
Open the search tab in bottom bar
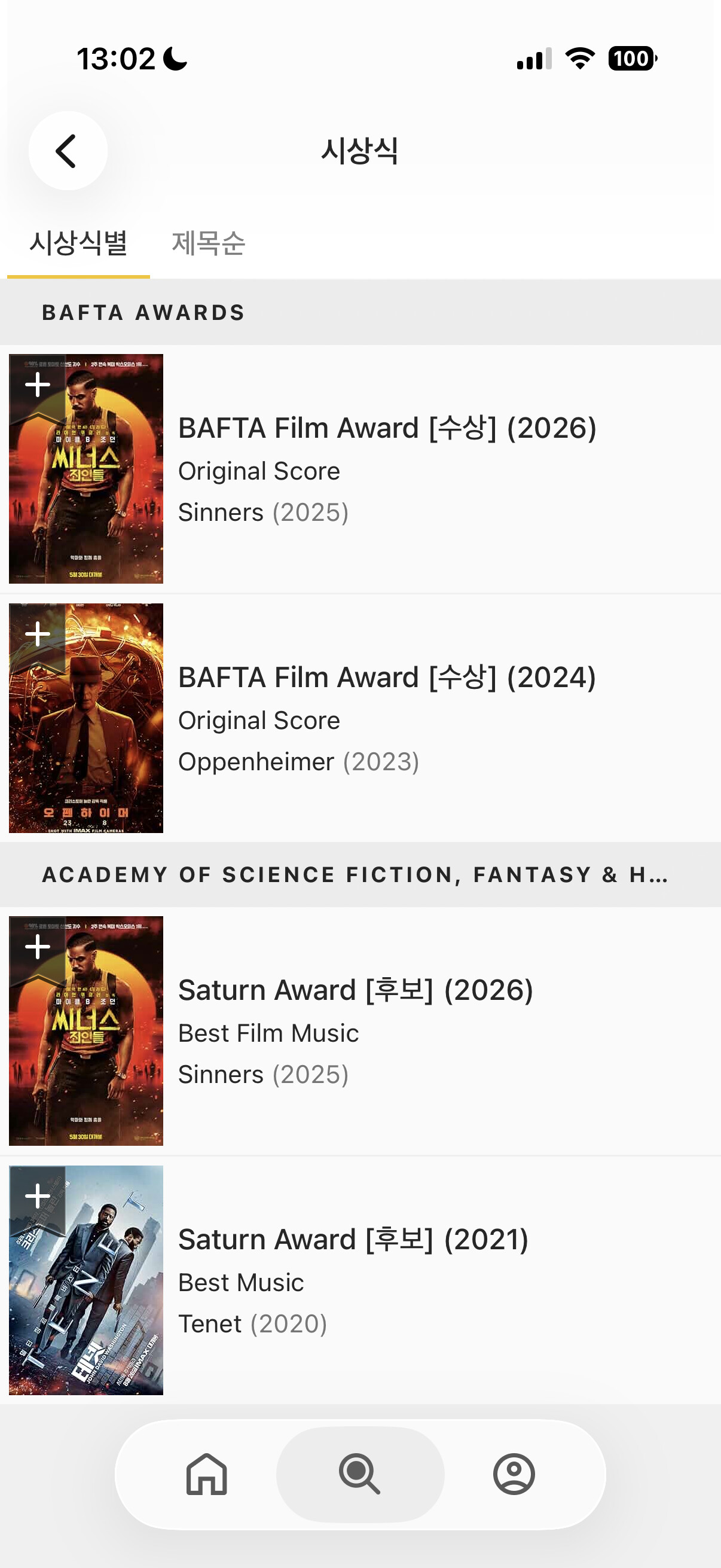[x=359, y=1474]
